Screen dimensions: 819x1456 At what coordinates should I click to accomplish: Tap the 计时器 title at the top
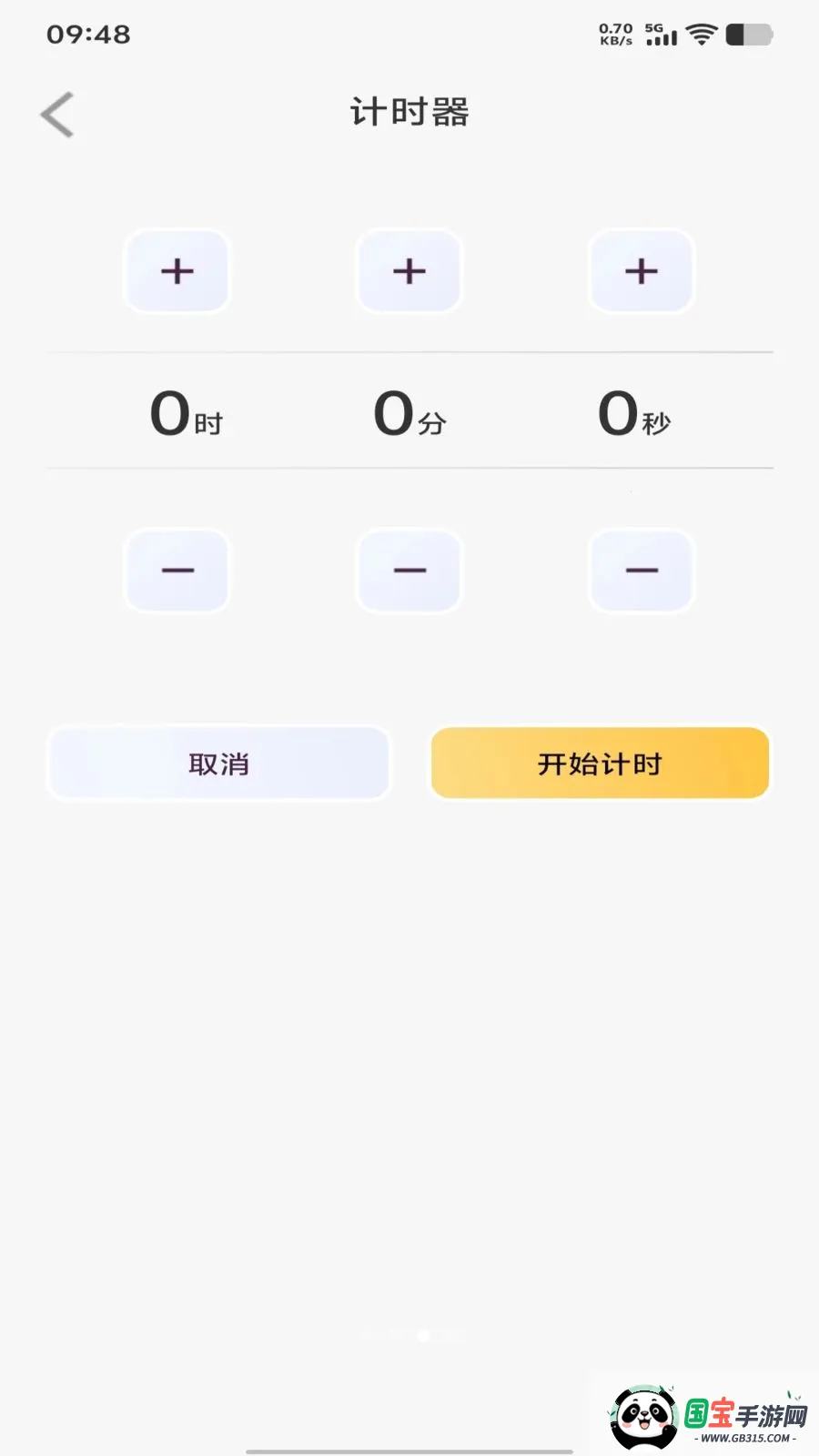[x=409, y=112]
